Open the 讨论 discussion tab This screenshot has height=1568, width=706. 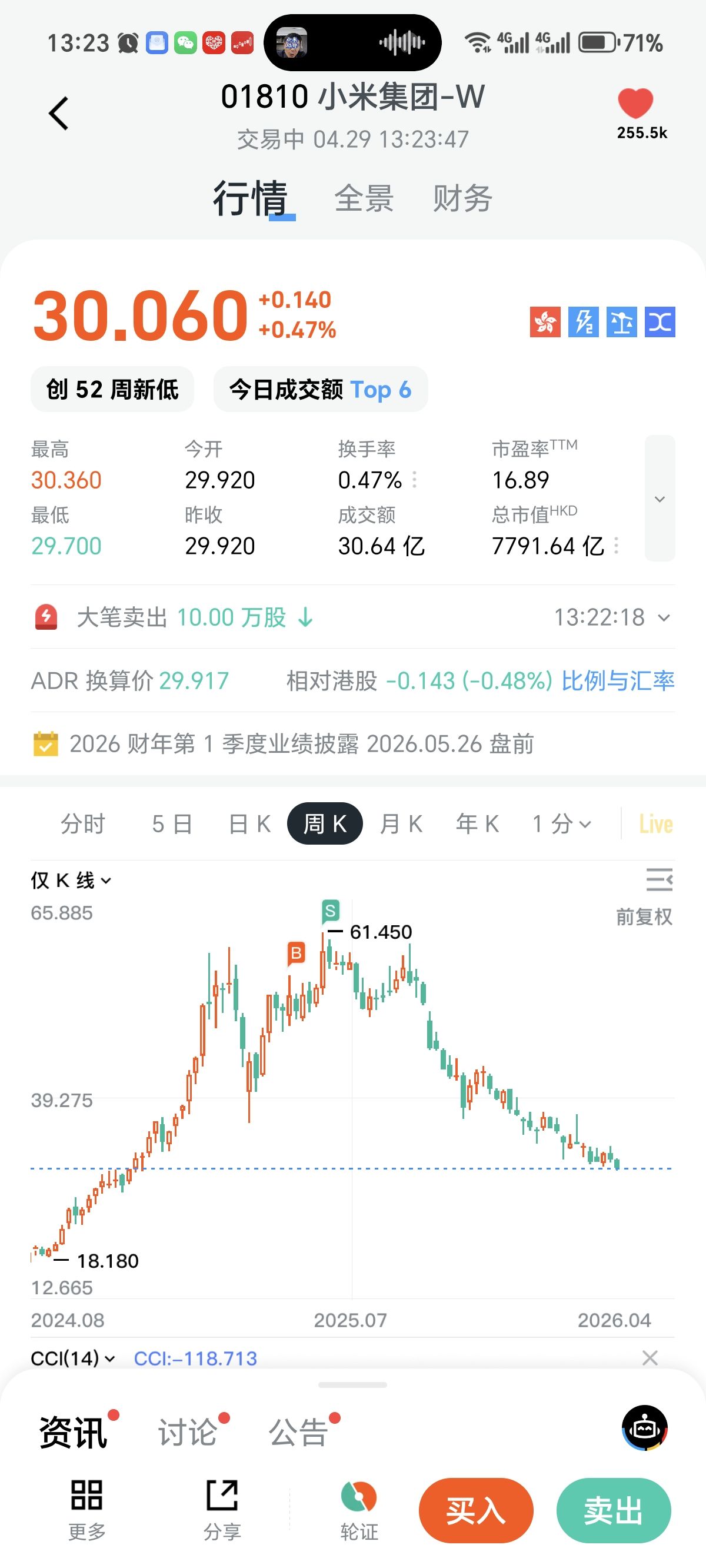(x=188, y=1431)
